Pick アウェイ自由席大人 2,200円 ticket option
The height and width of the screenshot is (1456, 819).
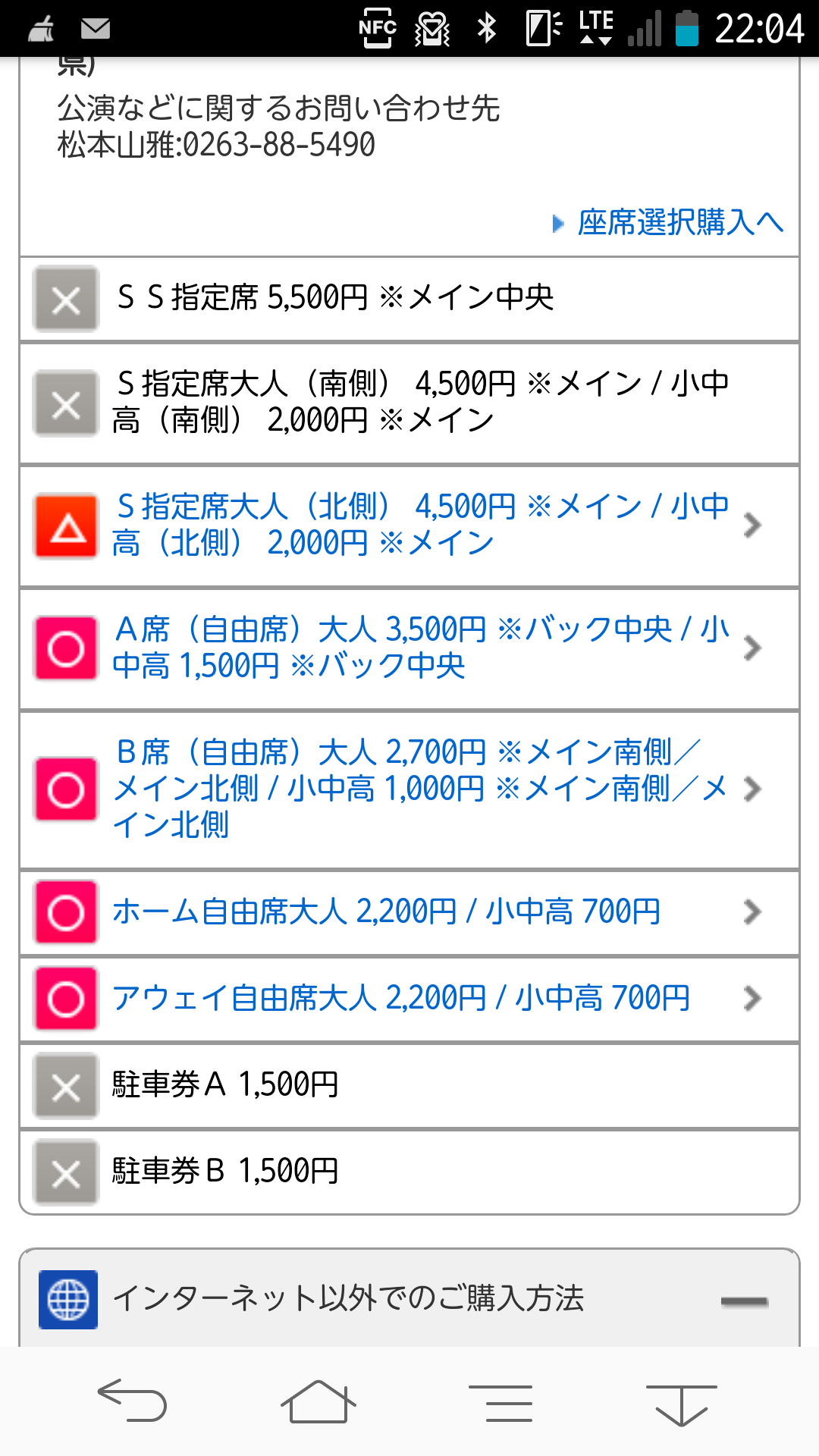pyautogui.click(x=409, y=998)
